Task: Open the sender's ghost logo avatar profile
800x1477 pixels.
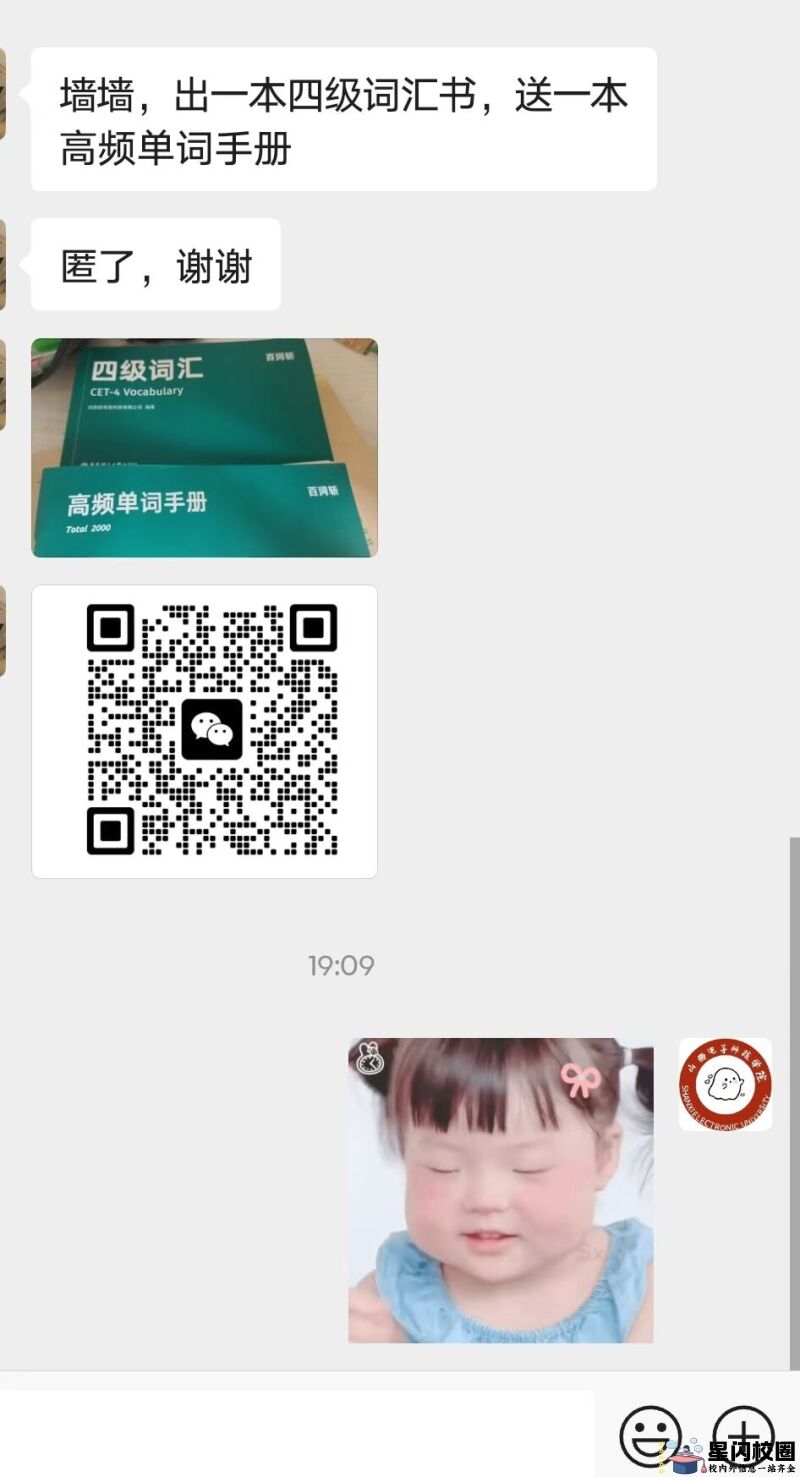Action: pyautogui.click(x=725, y=1084)
